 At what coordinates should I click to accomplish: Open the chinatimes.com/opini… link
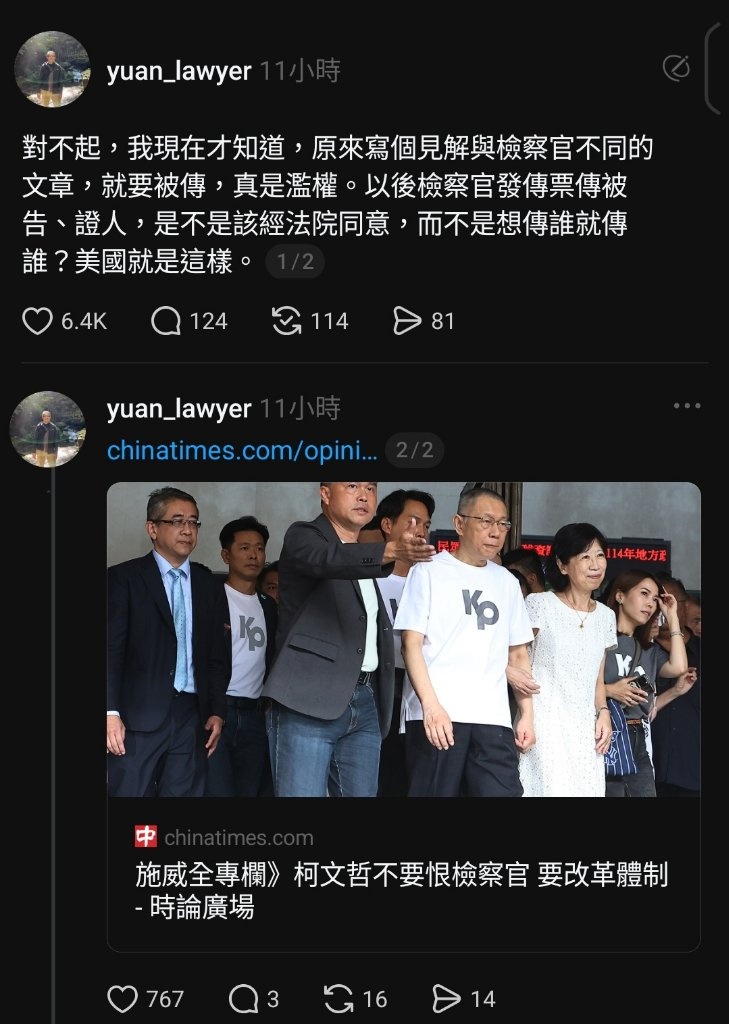click(242, 451)
